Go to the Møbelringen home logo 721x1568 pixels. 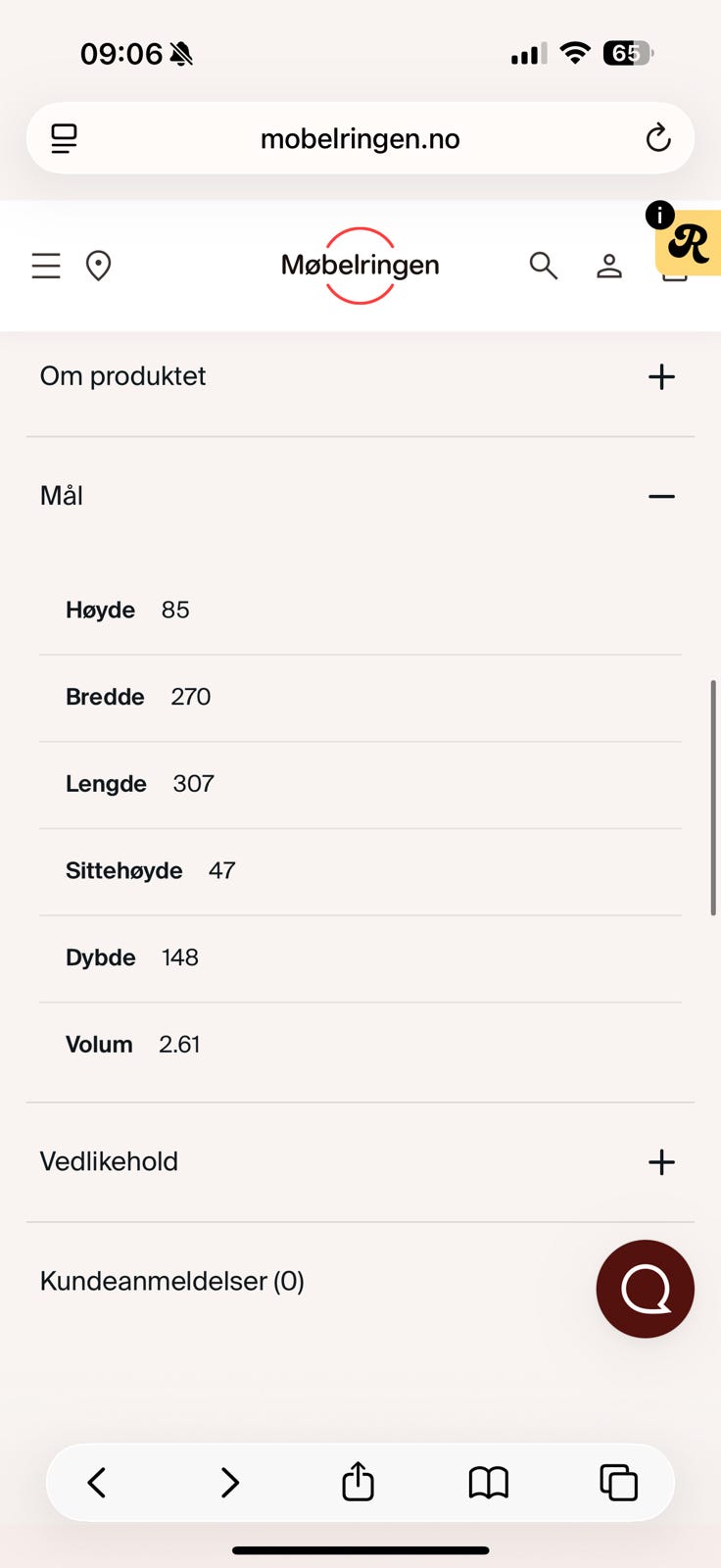click(360, 266)
